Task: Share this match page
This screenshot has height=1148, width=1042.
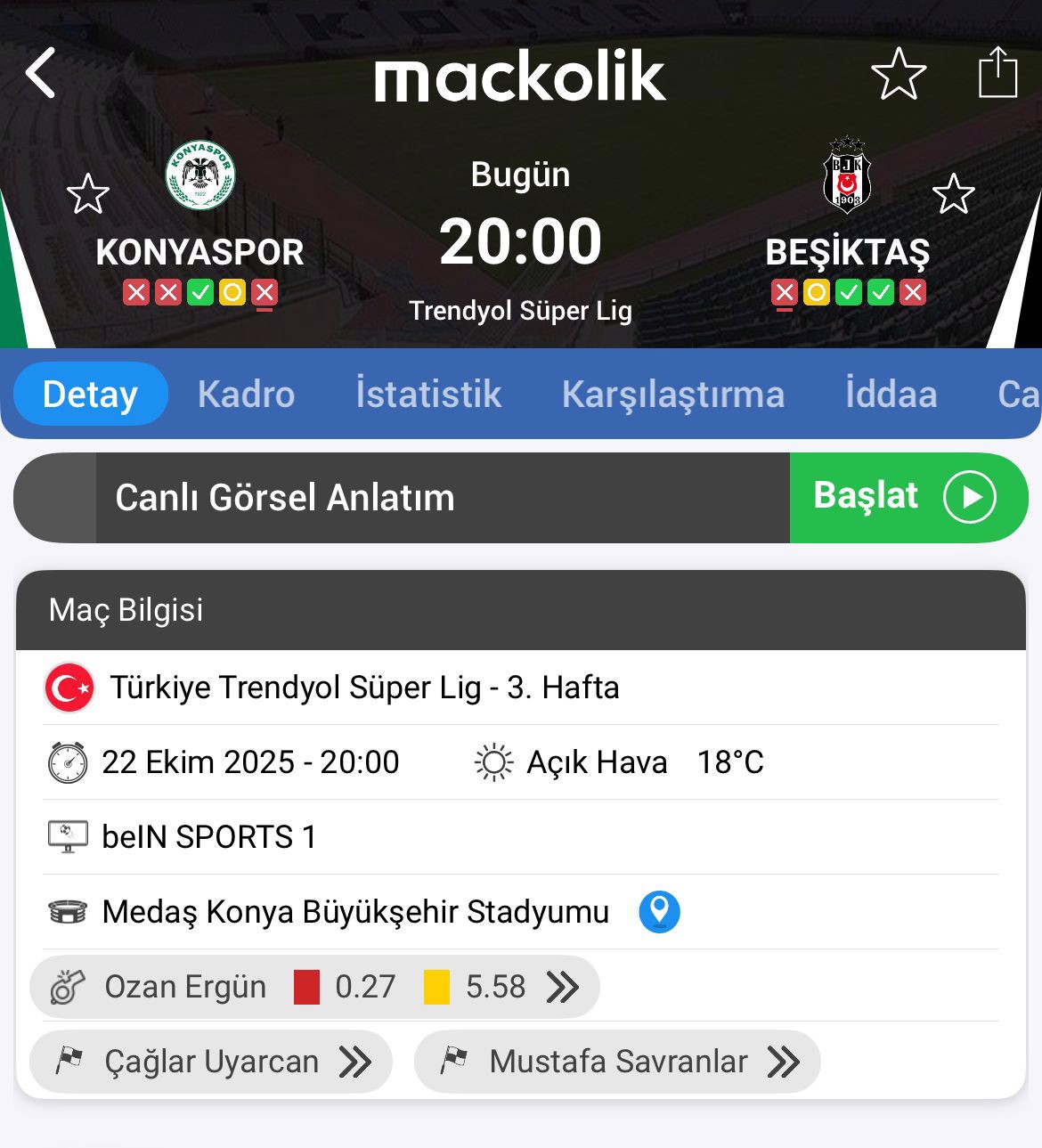Action: [997, 73]
